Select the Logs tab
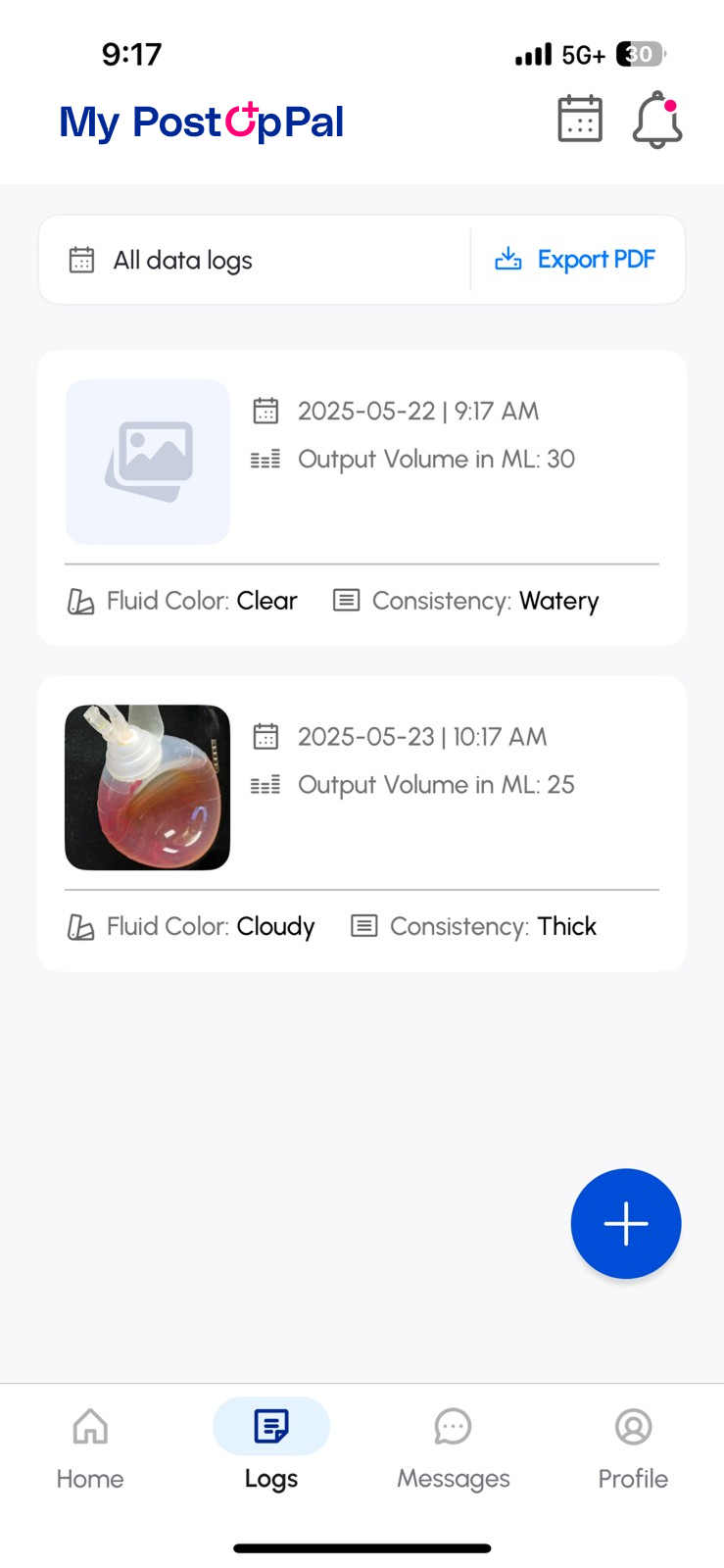Image resolution: width=724 pixels, height=1568 pixels. click(x=271, y=1449)
